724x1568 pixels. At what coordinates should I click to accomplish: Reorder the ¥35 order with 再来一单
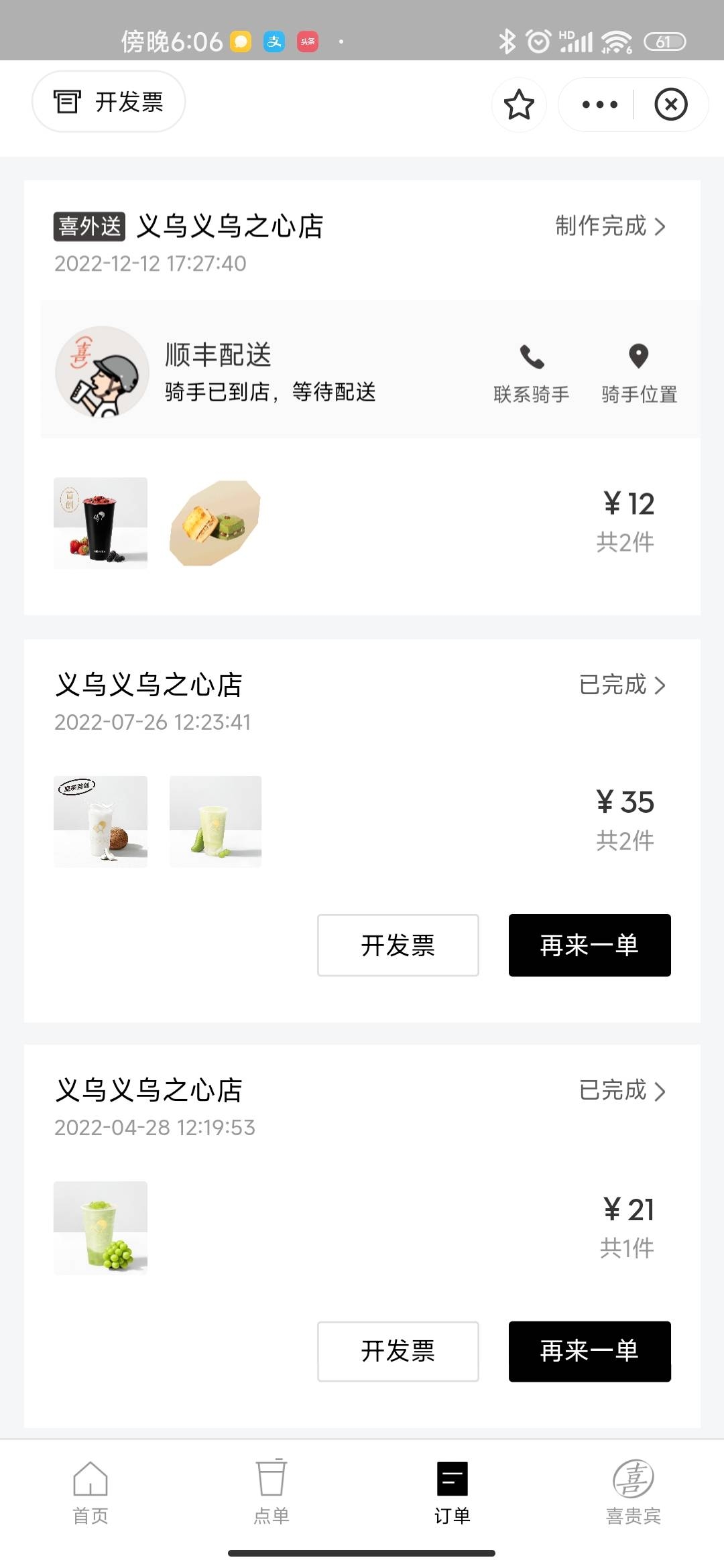[x=589, y=945]
